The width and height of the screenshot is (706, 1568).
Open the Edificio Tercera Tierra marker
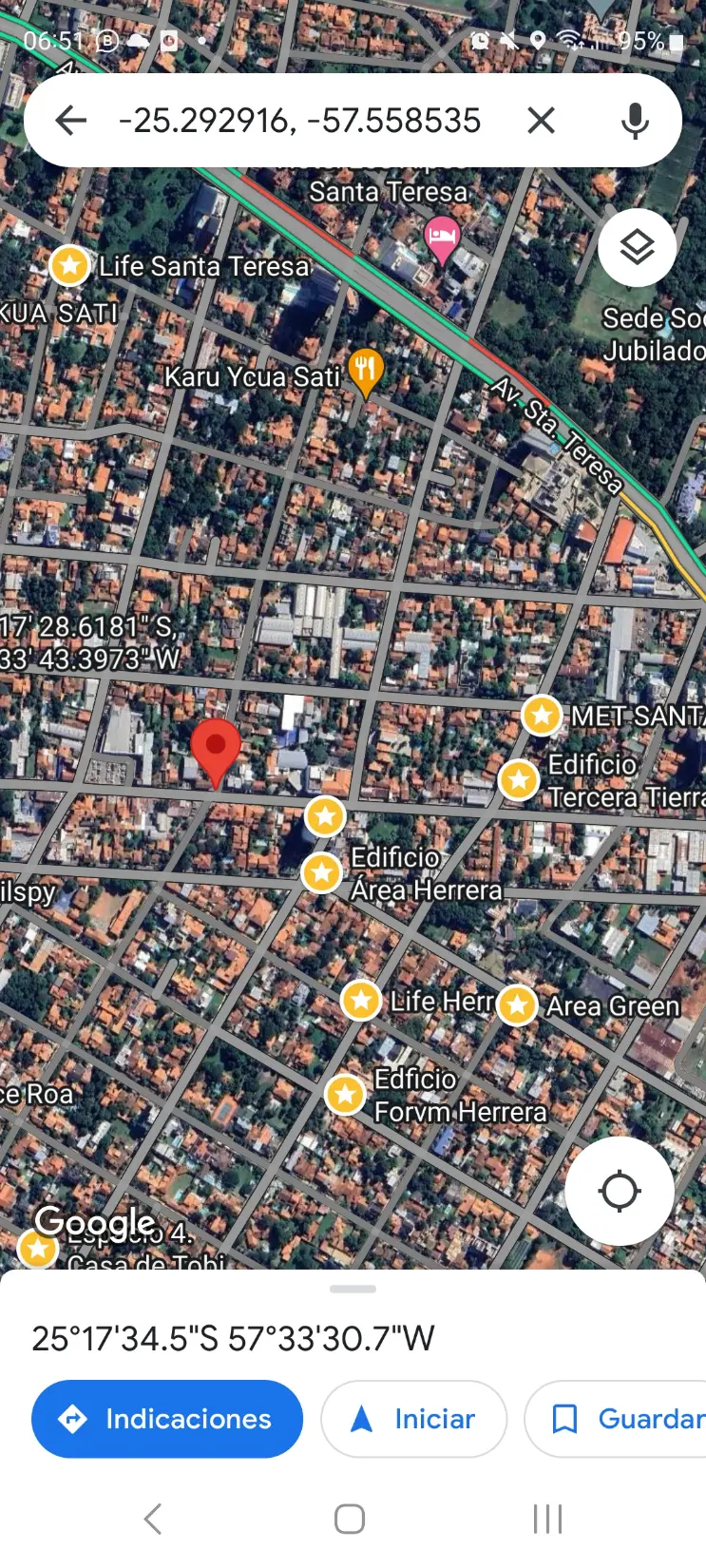click(x=519, y=780)
